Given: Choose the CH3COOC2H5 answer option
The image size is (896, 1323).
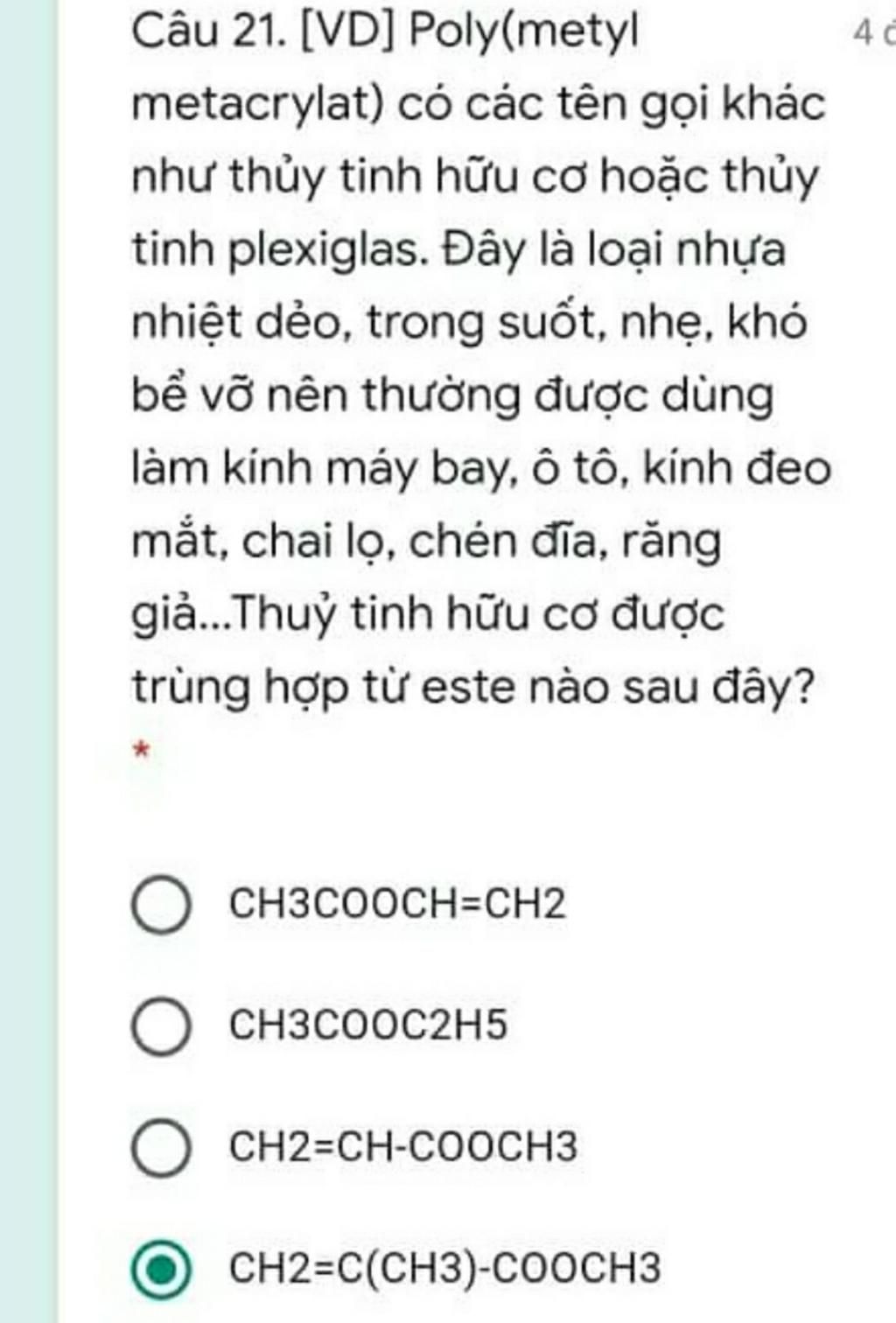Looking at the screenshot, I should click(x=162, y=1025).
